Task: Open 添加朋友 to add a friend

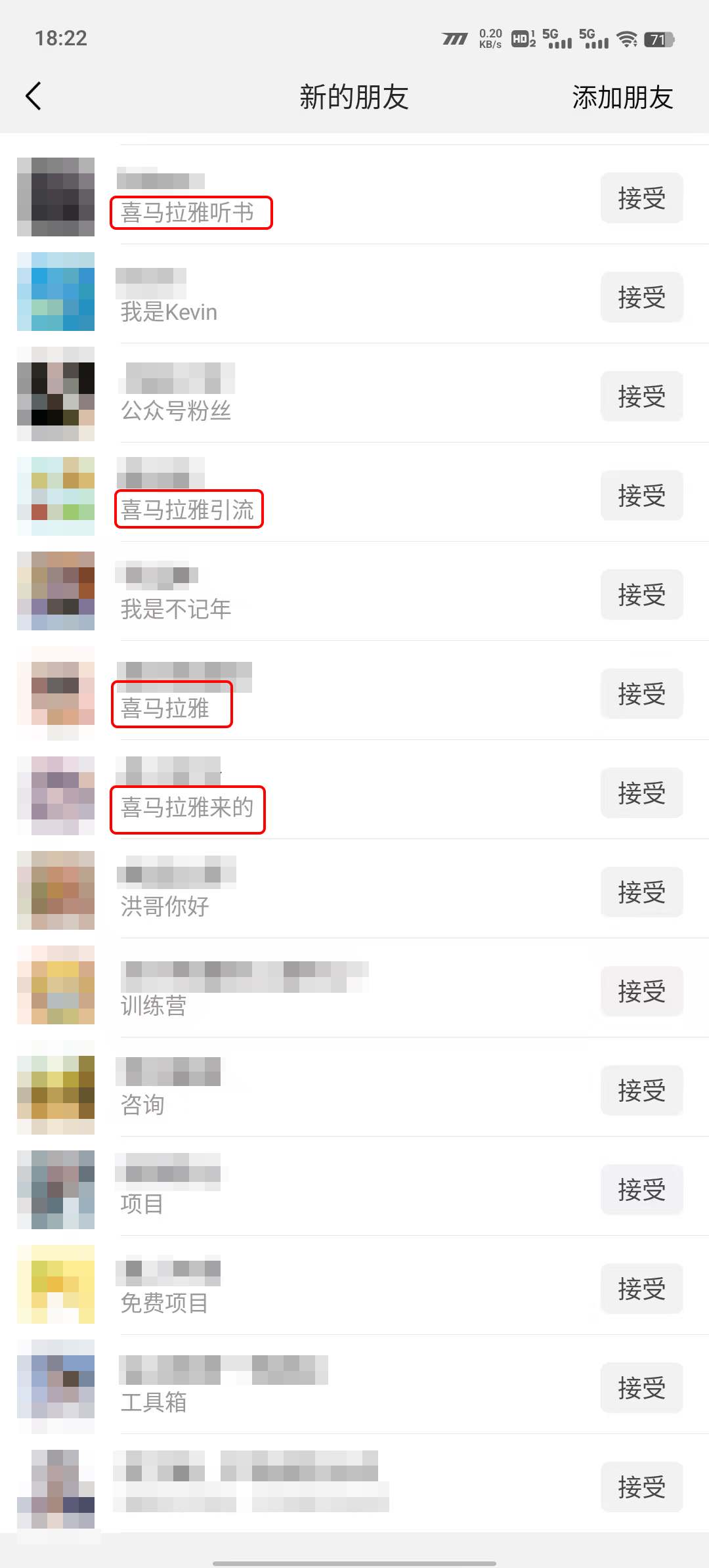Action: [x=622, y=98]
